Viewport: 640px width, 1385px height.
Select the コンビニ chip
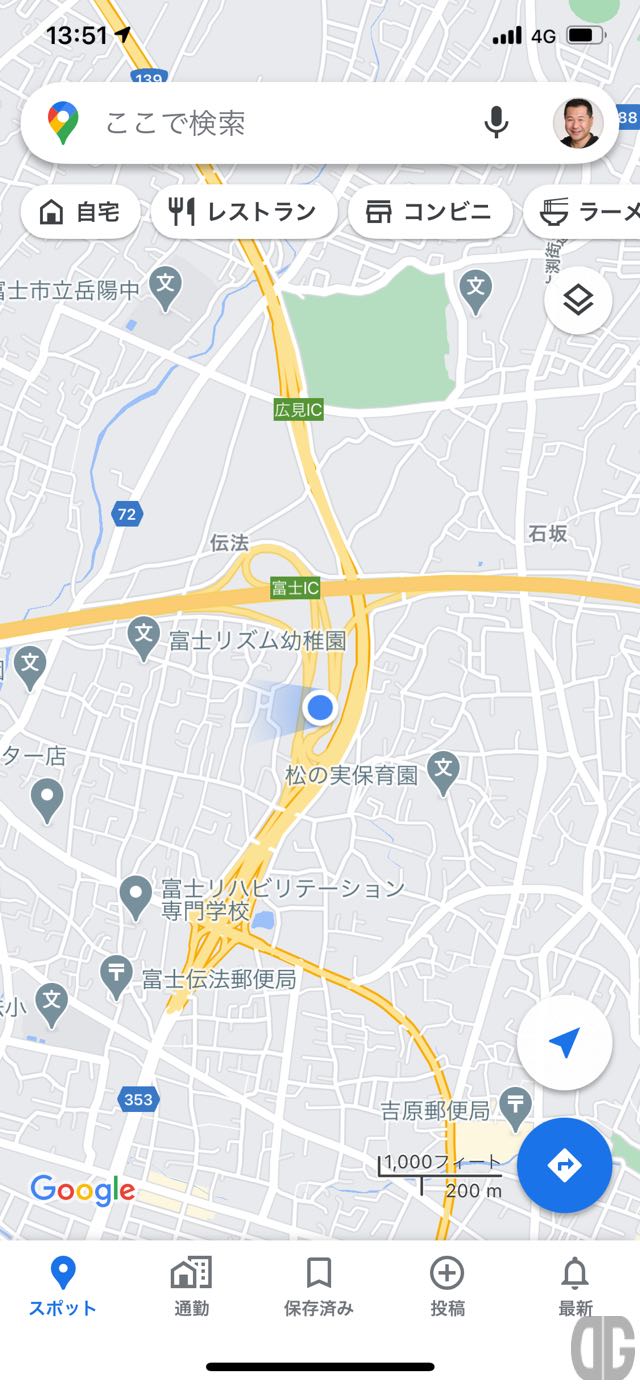click(430, 212)
